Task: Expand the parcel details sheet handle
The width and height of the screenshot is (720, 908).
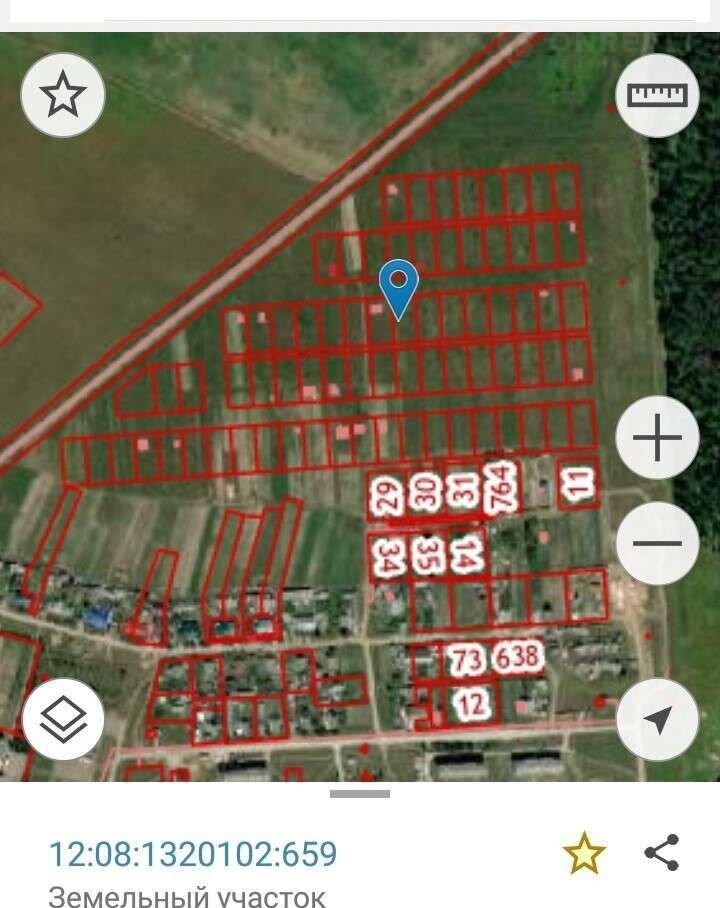Action: (360, 794)
